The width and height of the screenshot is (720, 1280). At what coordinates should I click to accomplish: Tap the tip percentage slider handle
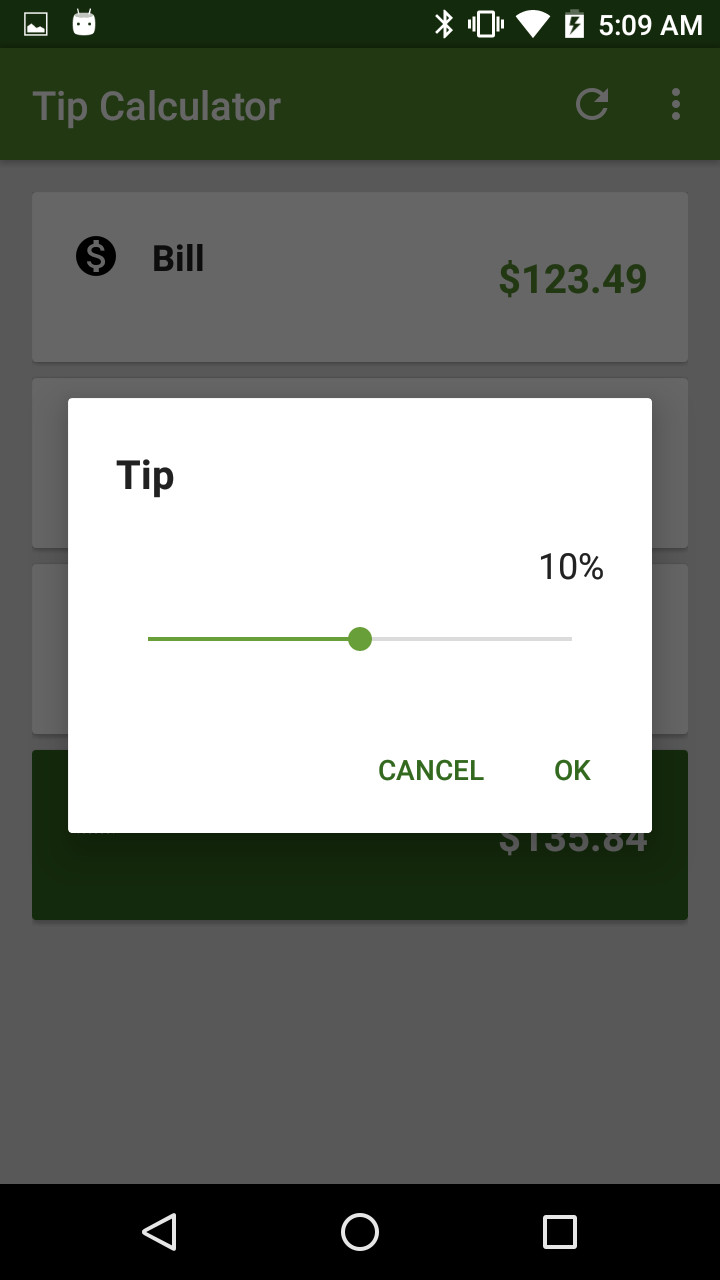[360, 639]
